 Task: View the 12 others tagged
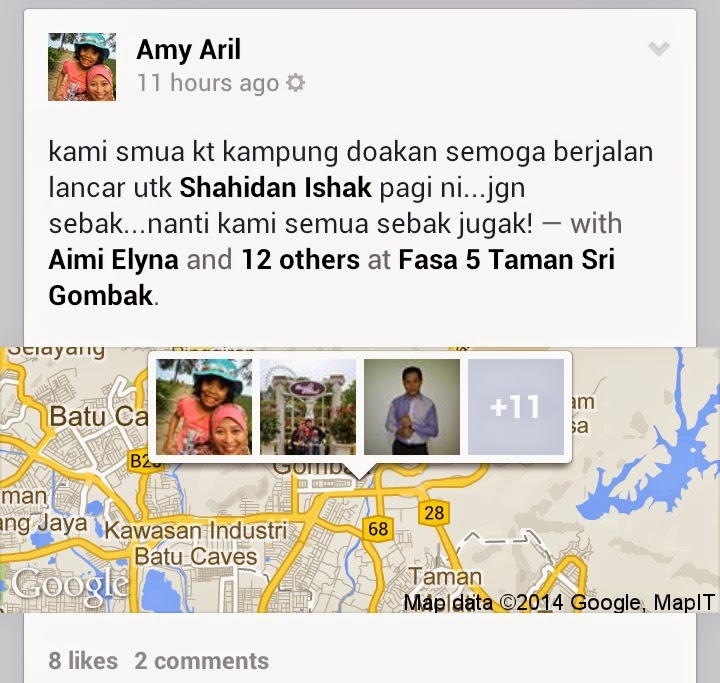pos(300,260)
